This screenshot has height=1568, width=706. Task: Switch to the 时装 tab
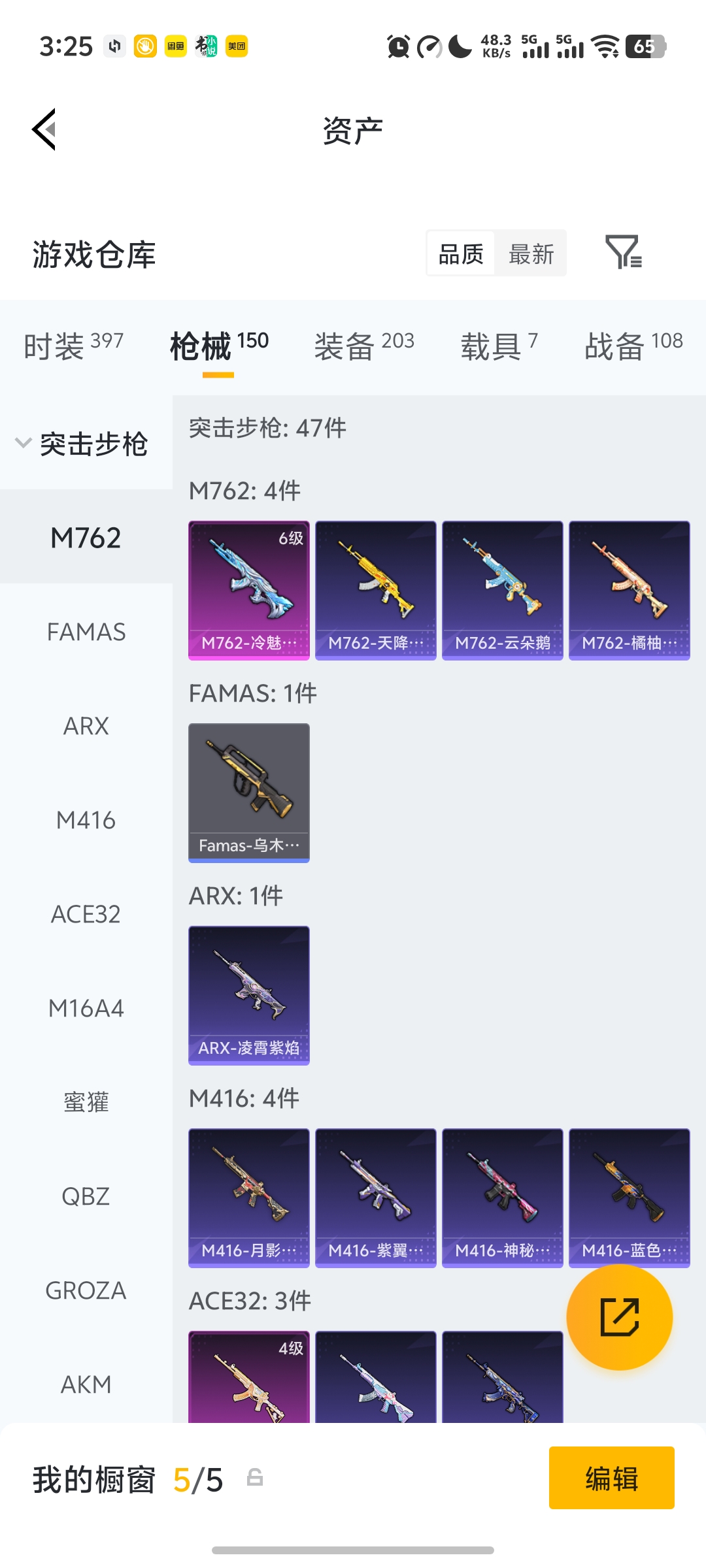point(73,346)
